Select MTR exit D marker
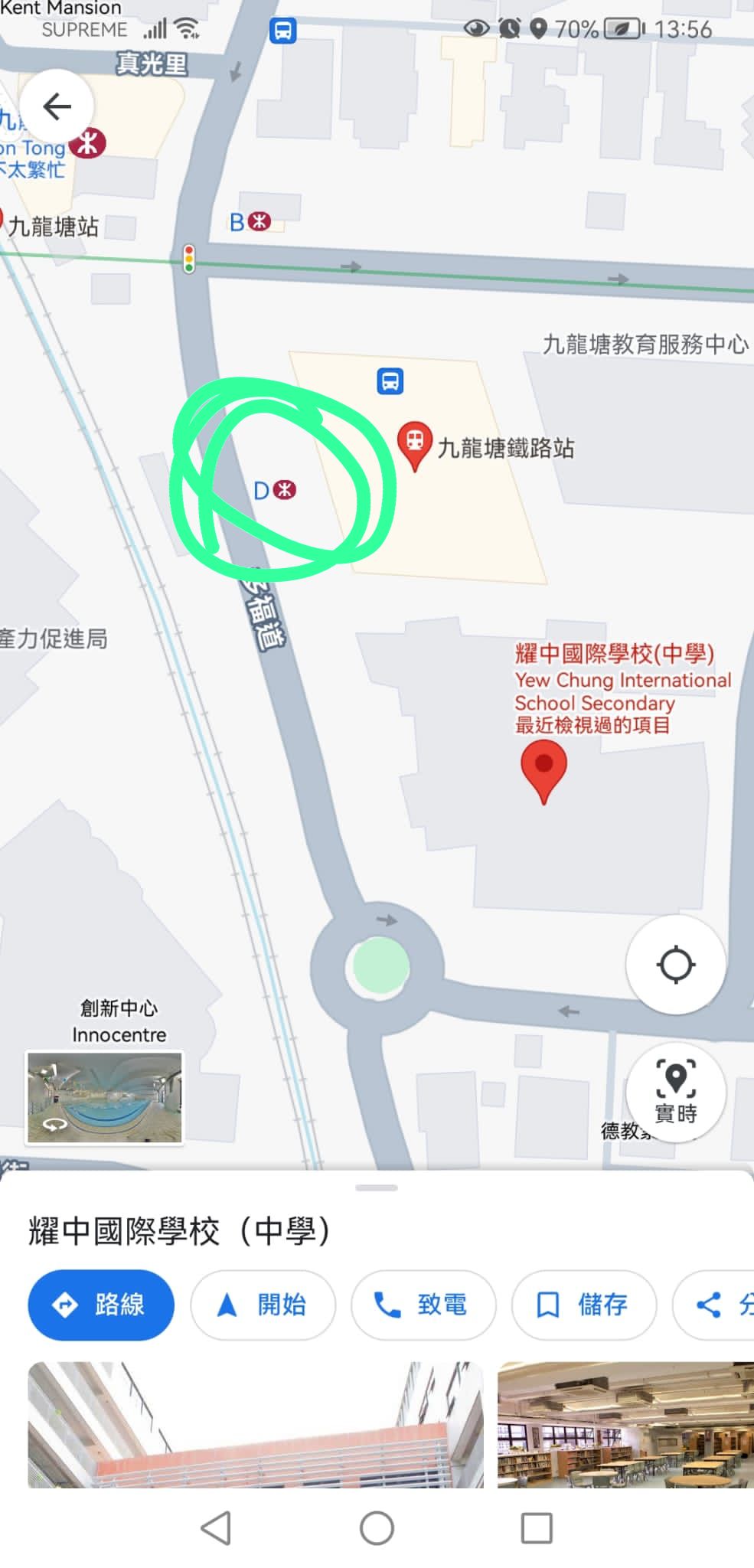This screenshot has width=754, height=1568. coord(275,490)
